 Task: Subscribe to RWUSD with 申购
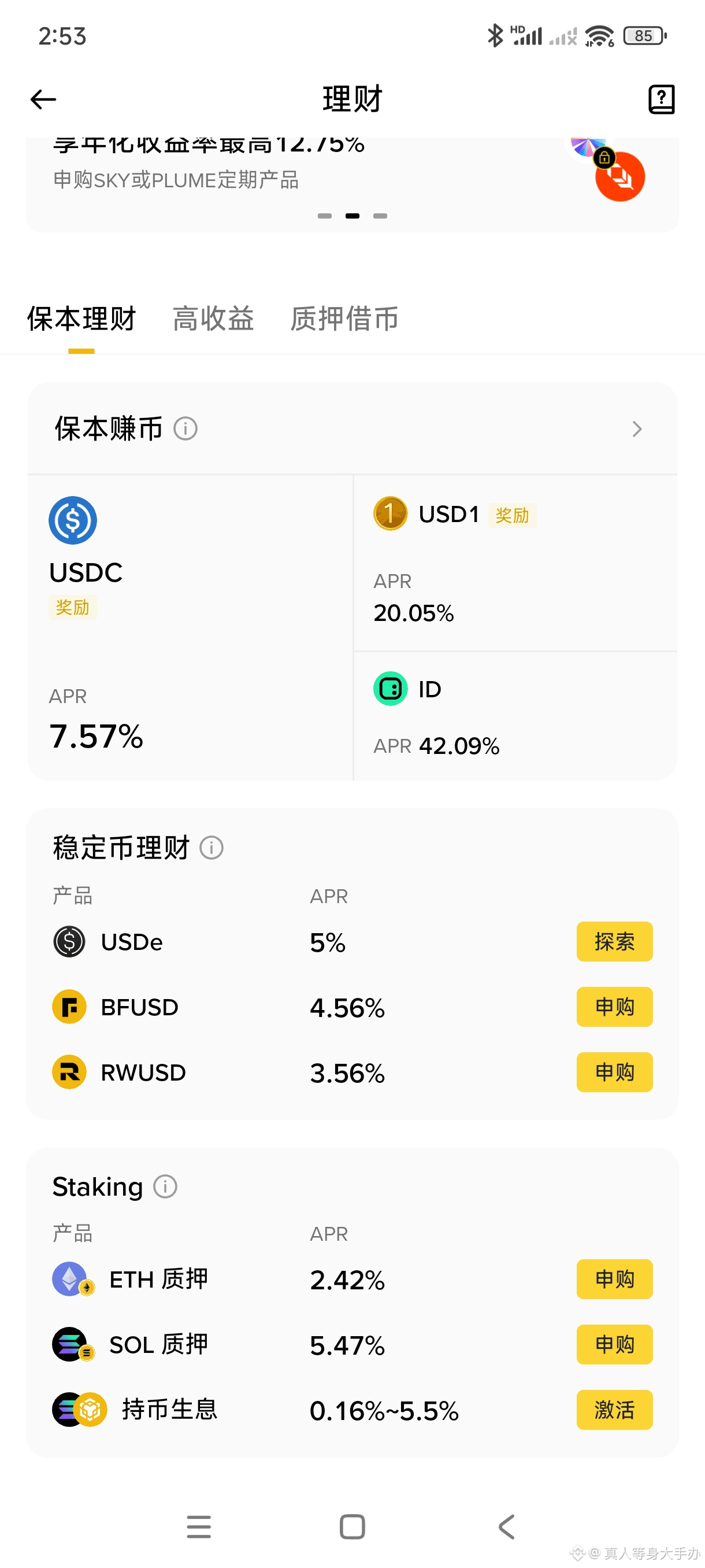[x=614, y=1072]
